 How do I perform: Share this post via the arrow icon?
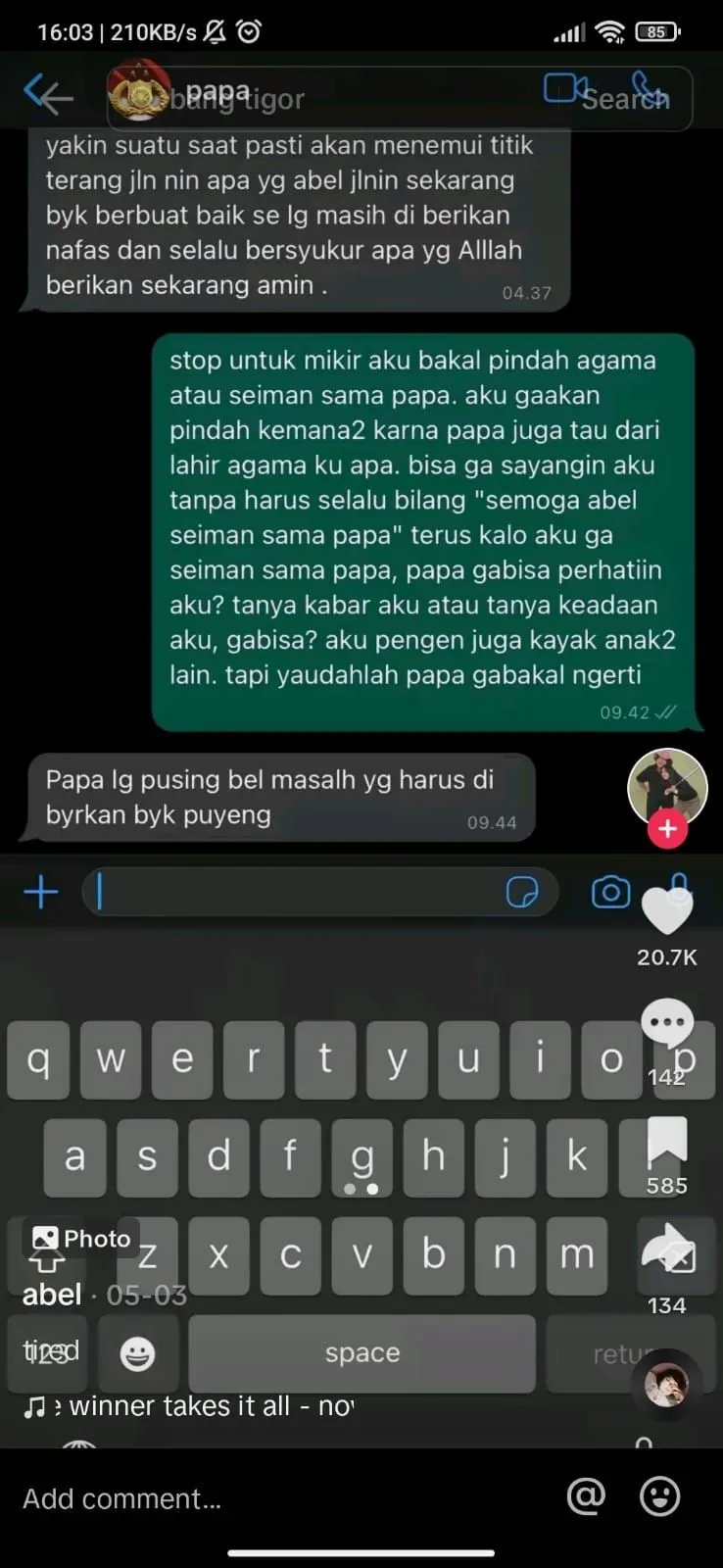[666, 1253]
